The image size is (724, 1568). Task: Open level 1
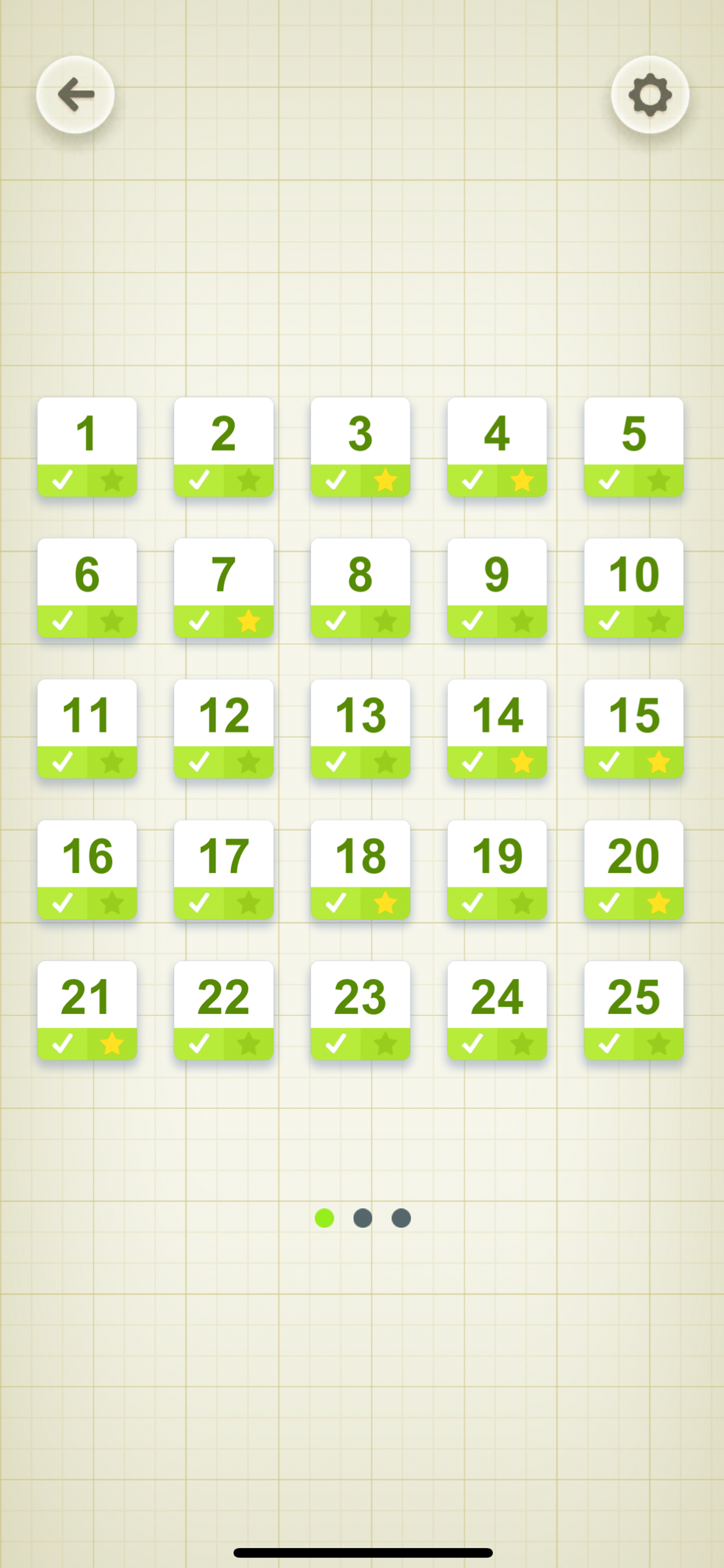point(87,447)
